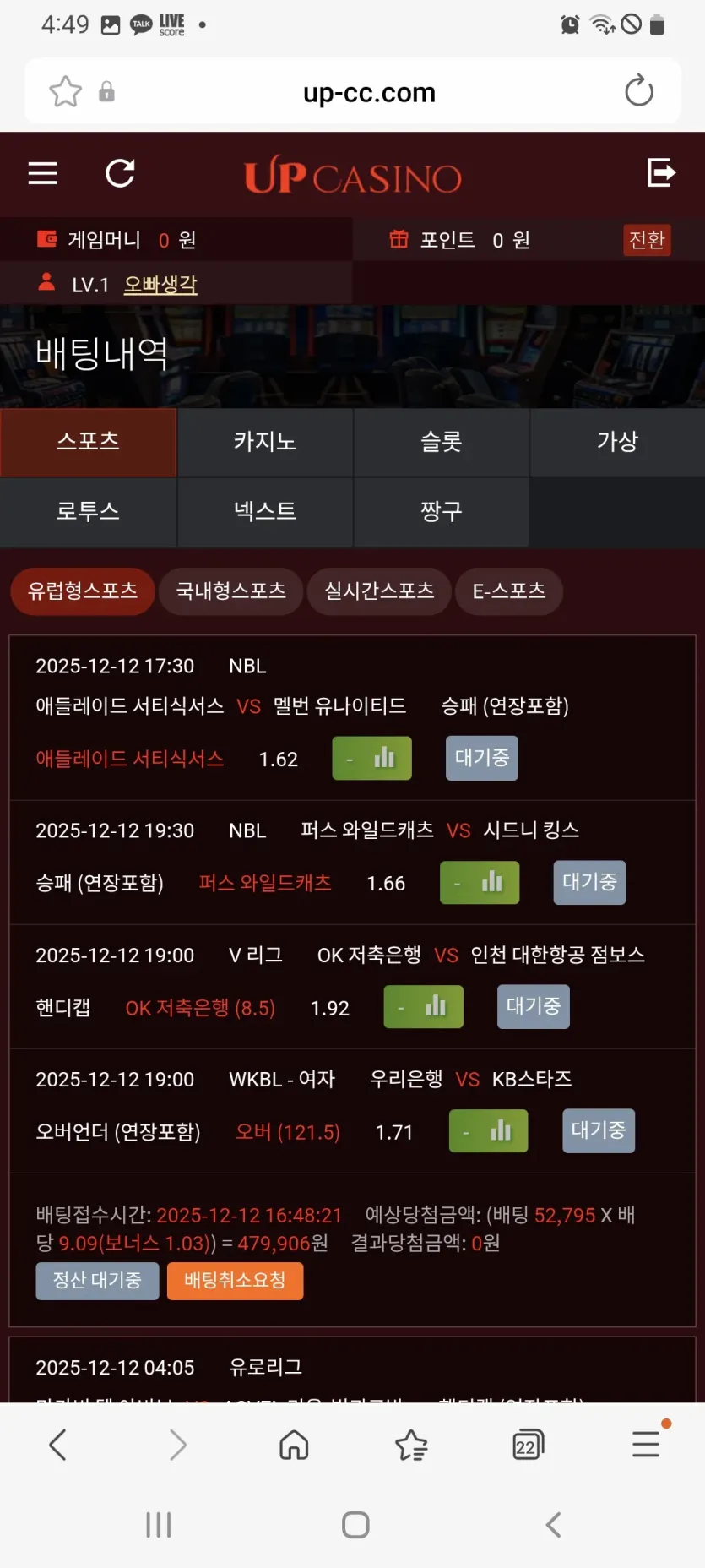Switch to the 슬롯 tab
This screenshot has width=705, height=1568.
tap(441, 442)
